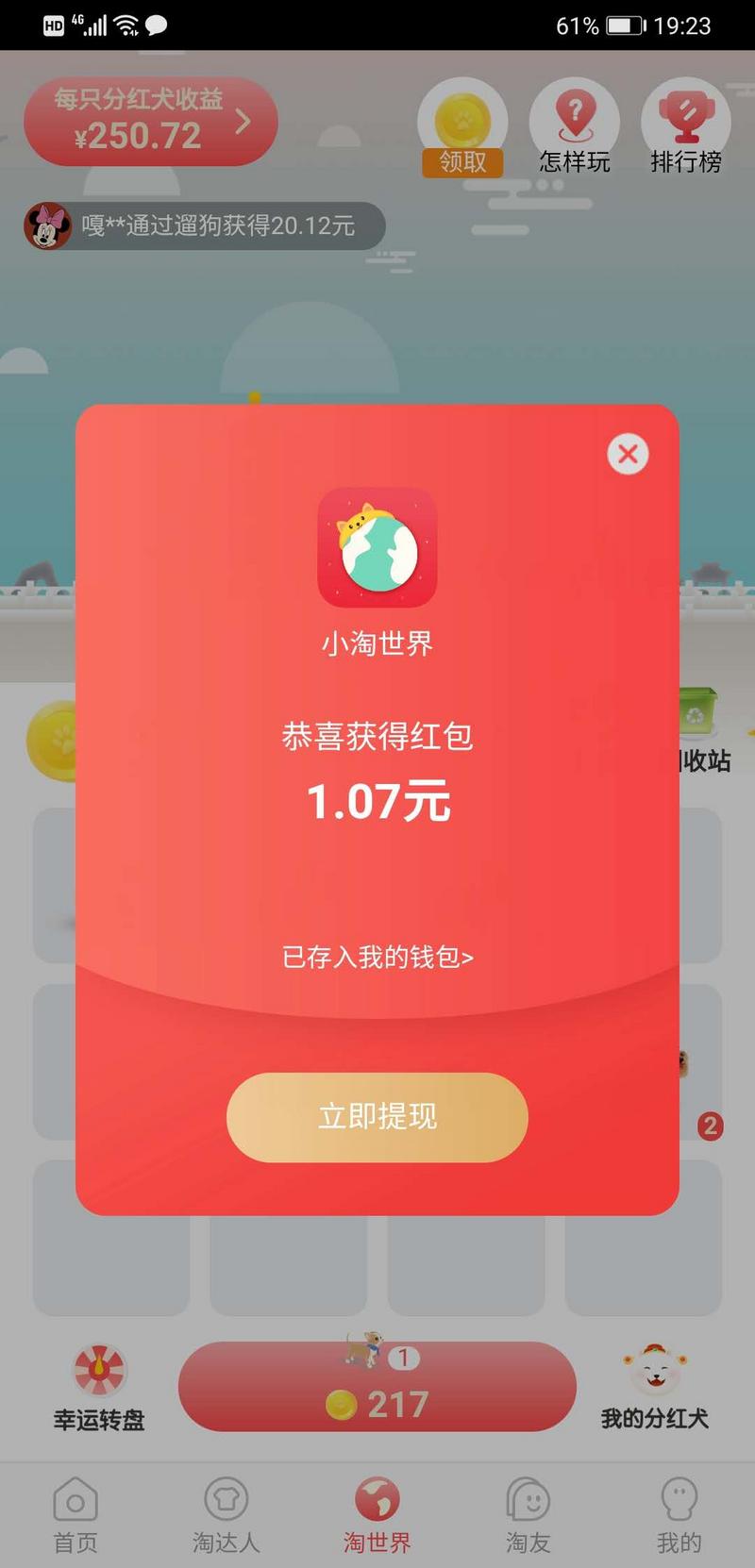
Task: Claim coins via 领取 icon
Action: (462, 132)
